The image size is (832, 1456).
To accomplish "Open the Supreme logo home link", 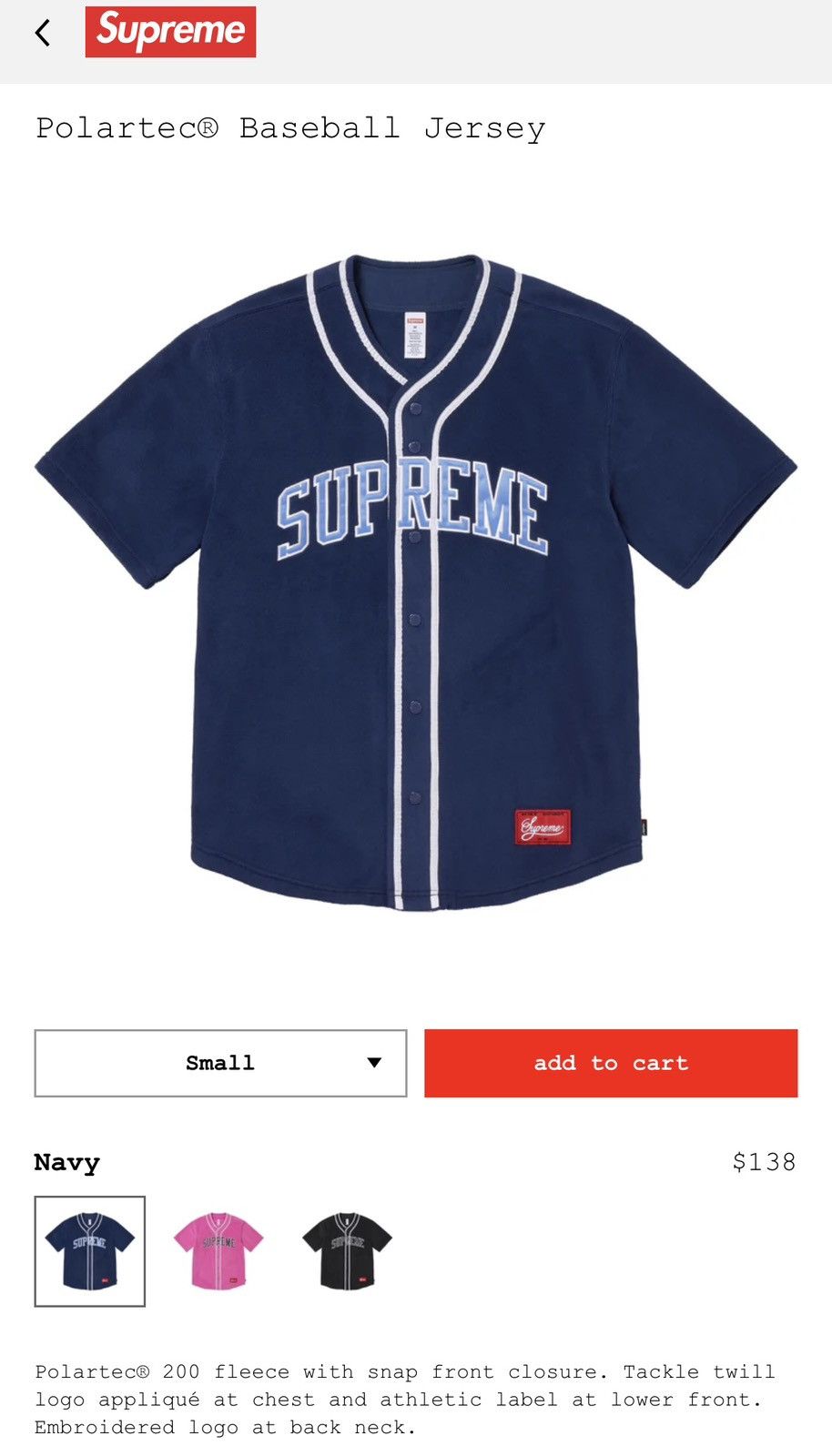I will [170, 32].
